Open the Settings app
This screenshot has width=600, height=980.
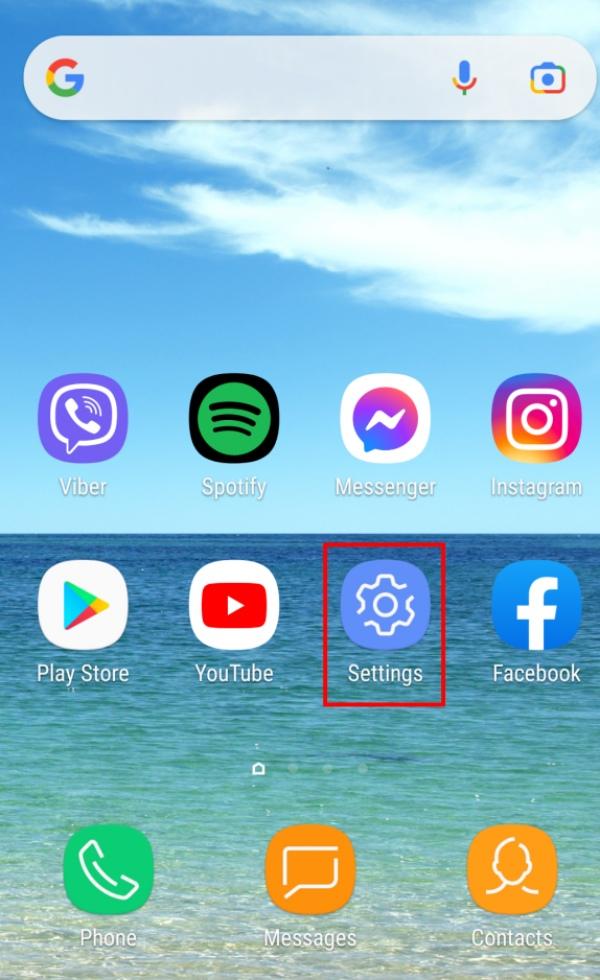(385, 605)
